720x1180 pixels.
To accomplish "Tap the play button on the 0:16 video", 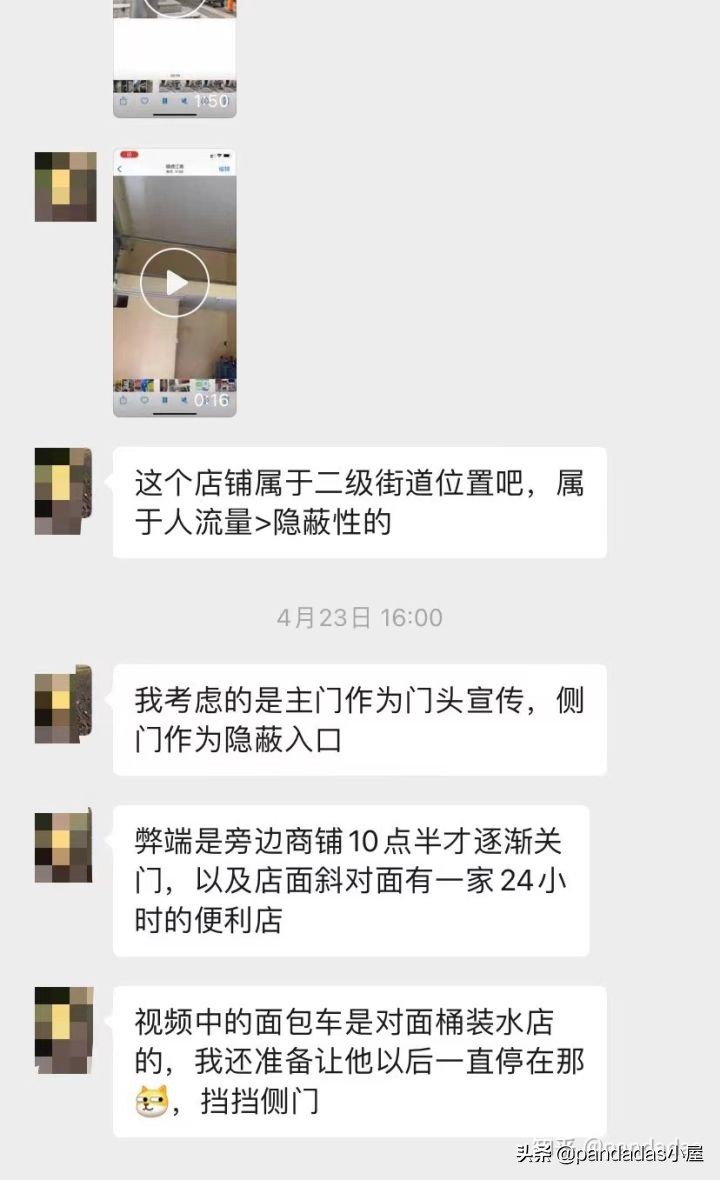I will pyautogui.click(x=175, y=282).
